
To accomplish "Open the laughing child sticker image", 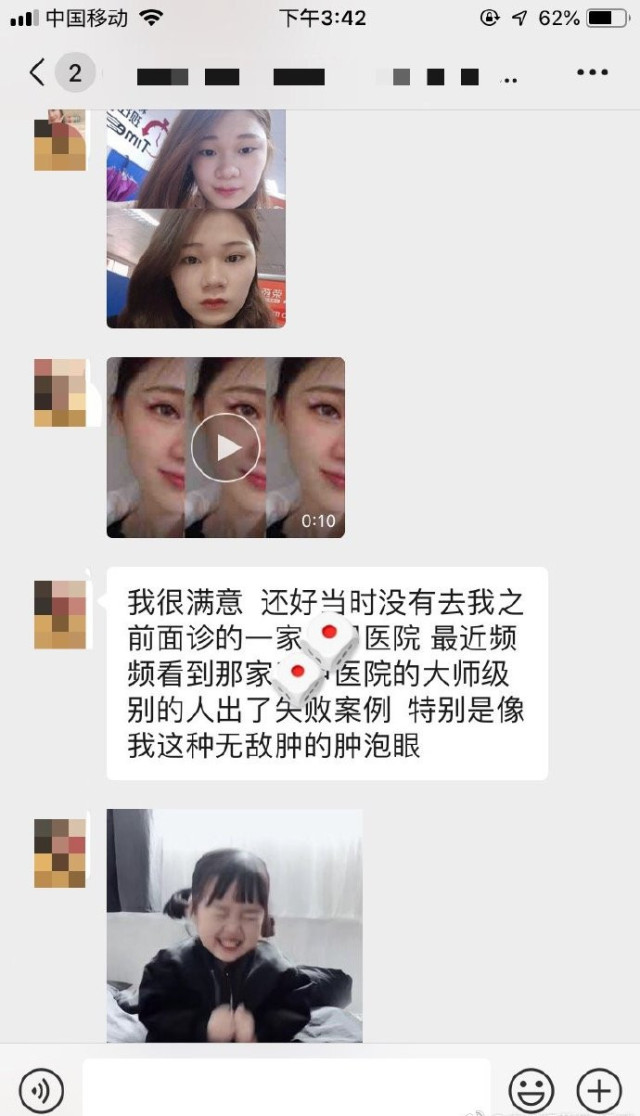I will 235,925.
